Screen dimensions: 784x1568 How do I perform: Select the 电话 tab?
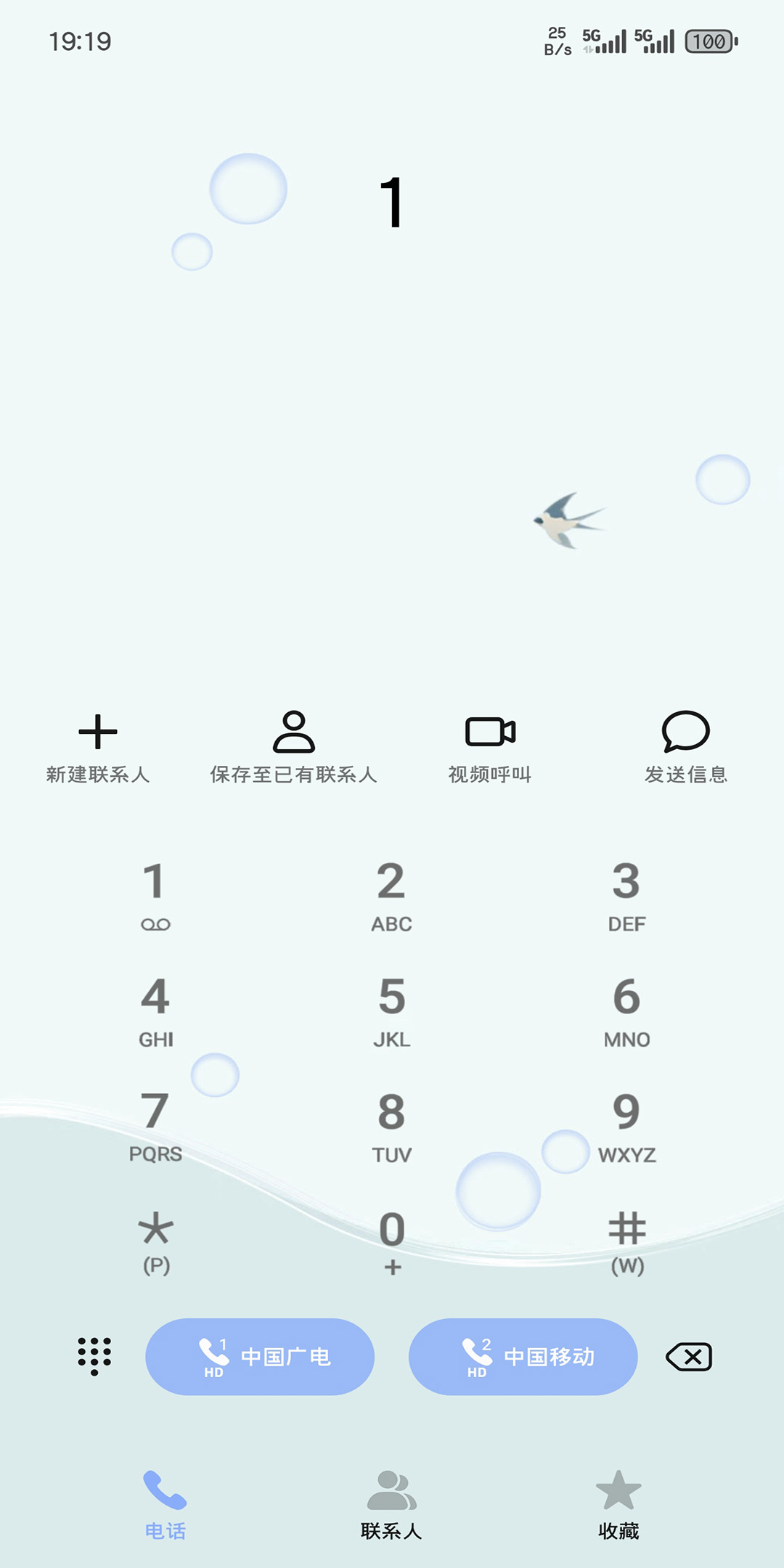point(165,1505)
